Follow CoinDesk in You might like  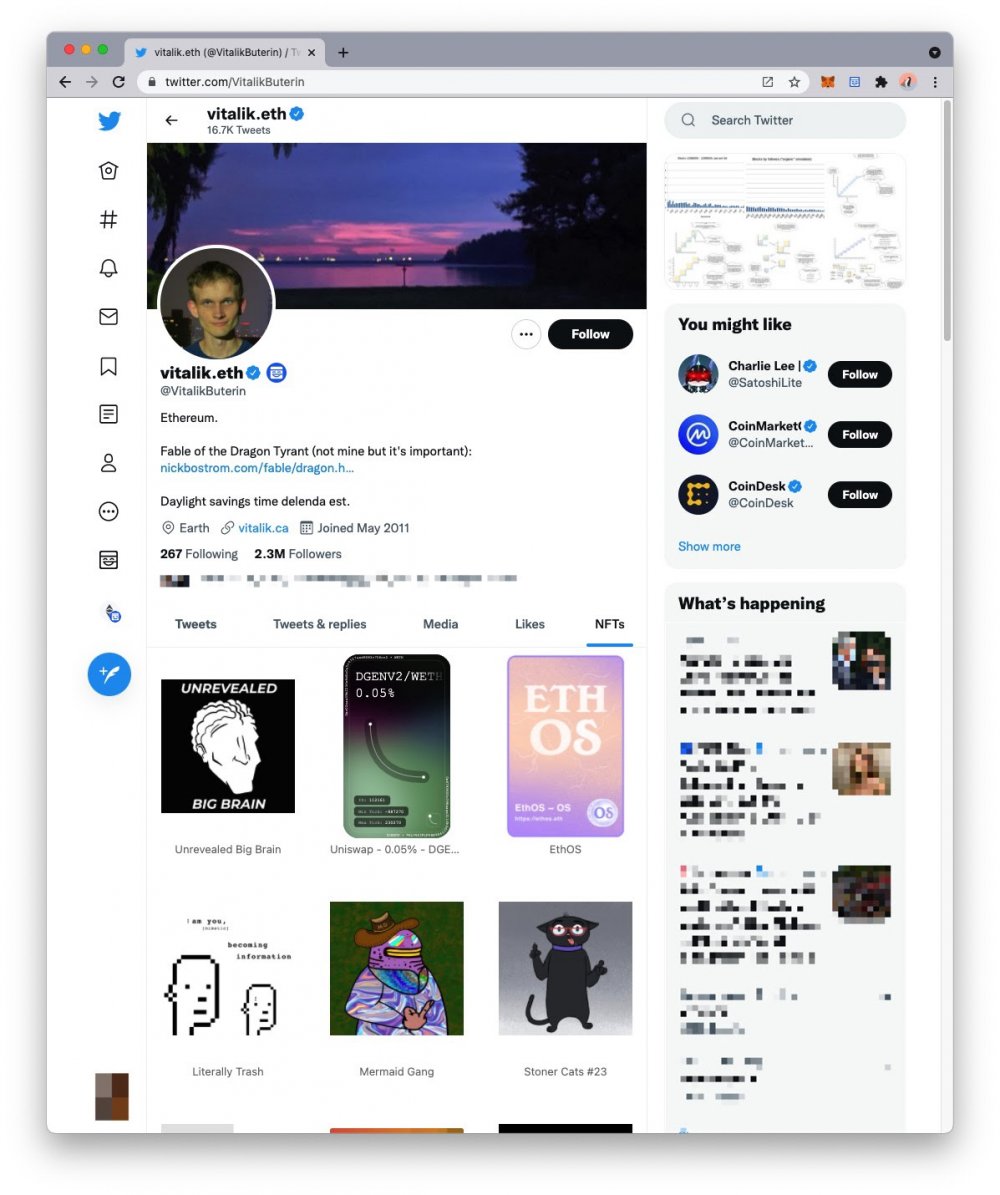(859, 495)
